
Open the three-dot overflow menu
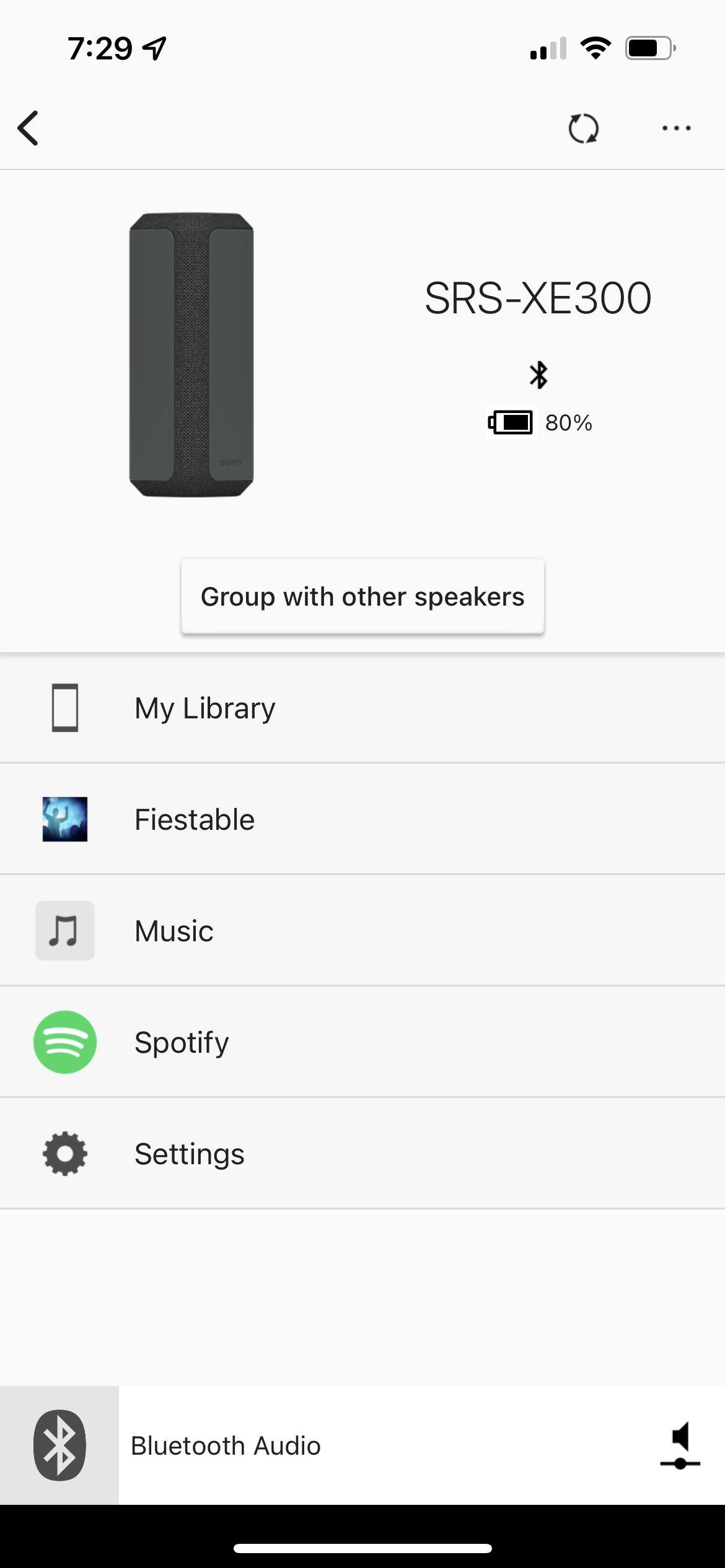(676, 128)
